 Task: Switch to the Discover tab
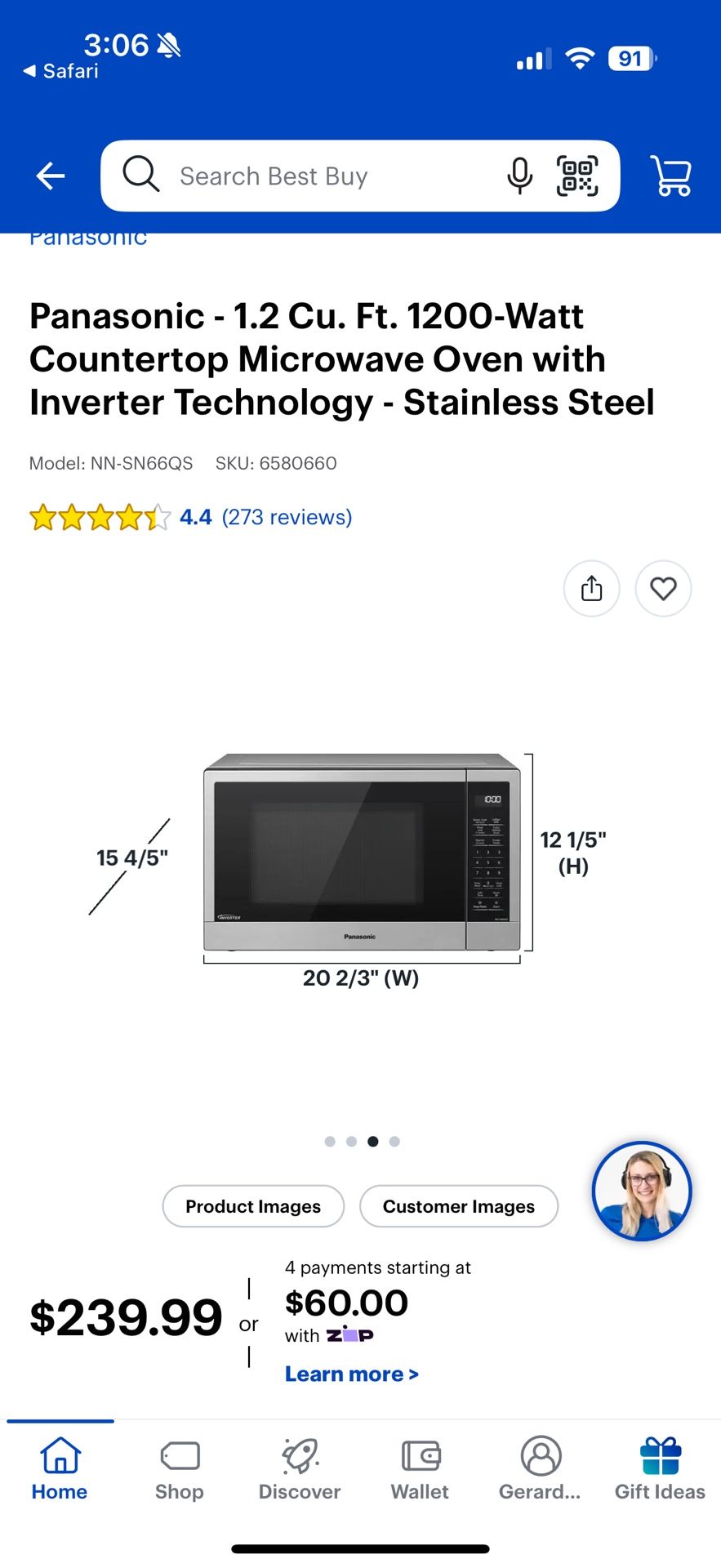pos(300,1469)
